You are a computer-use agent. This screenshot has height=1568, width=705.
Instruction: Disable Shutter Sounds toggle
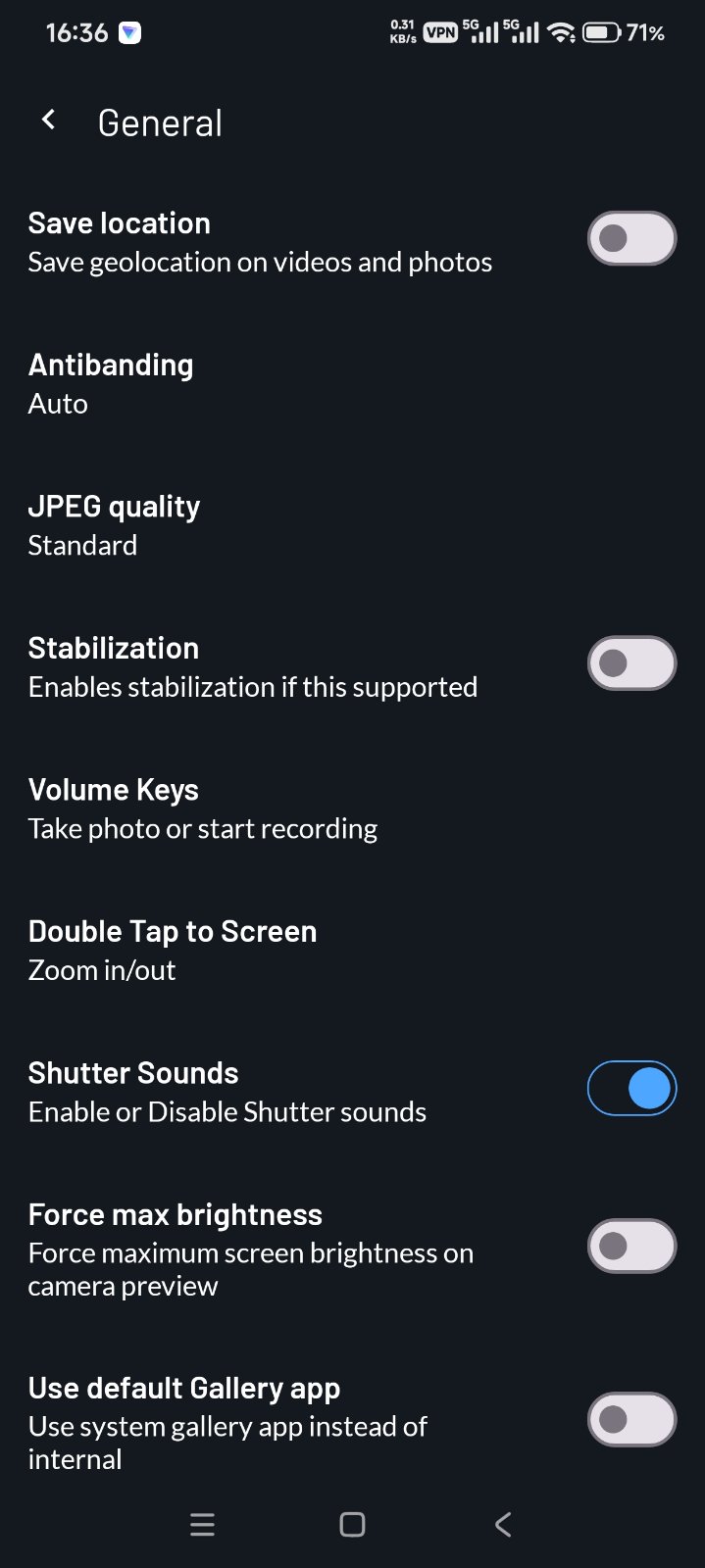pyautogui.click(x=630, y=1088)
